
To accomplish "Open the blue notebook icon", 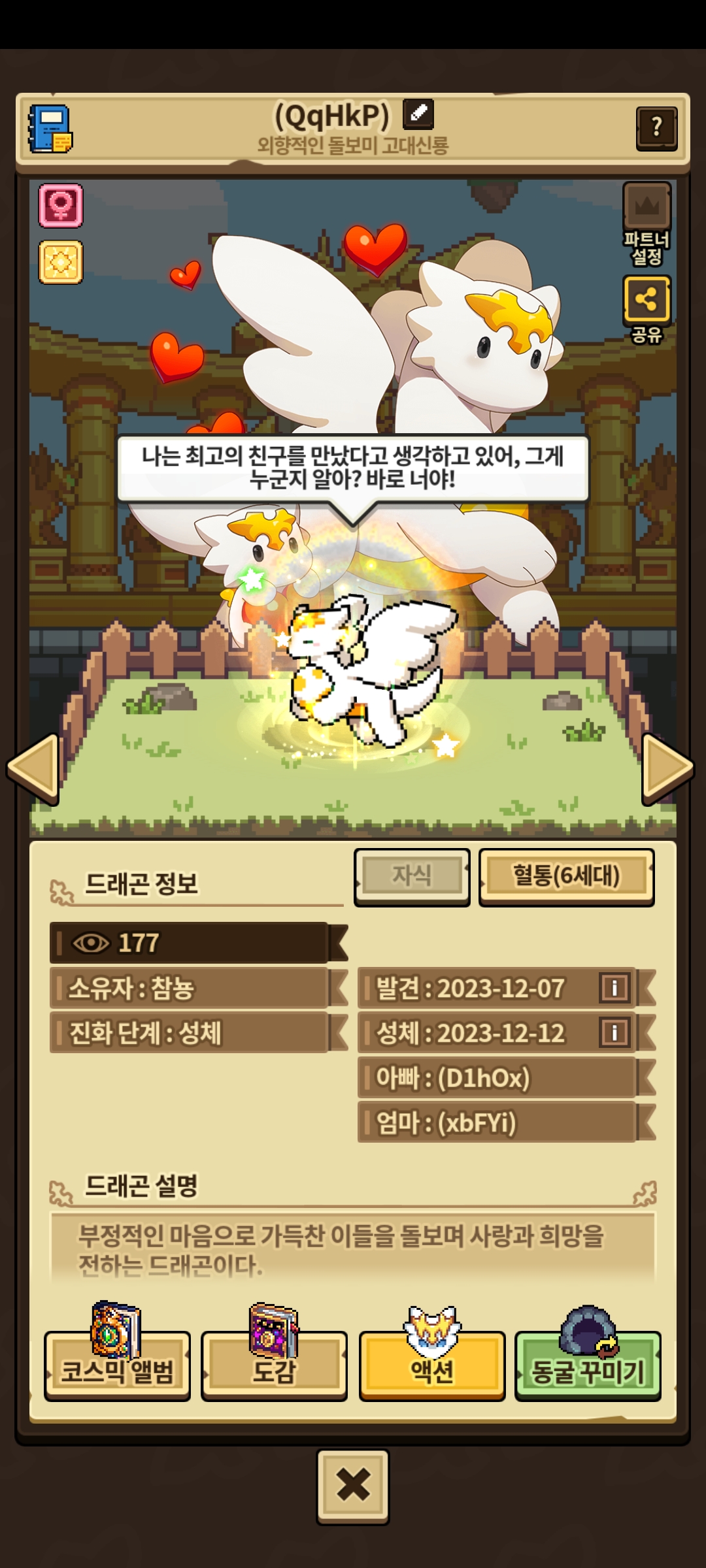I will coord(50,129).
